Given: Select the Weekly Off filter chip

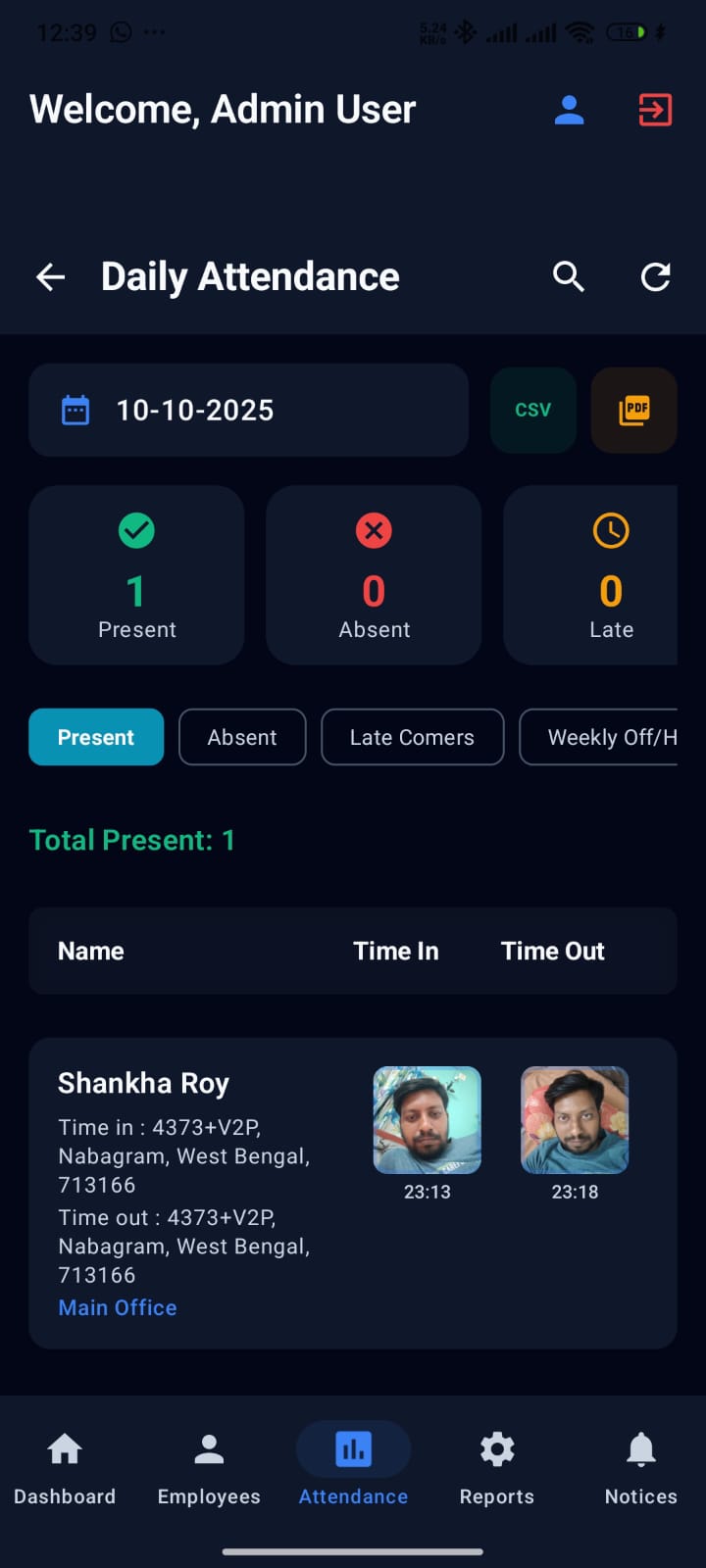Looking at the screenshot, I should (x=600, y=737).
